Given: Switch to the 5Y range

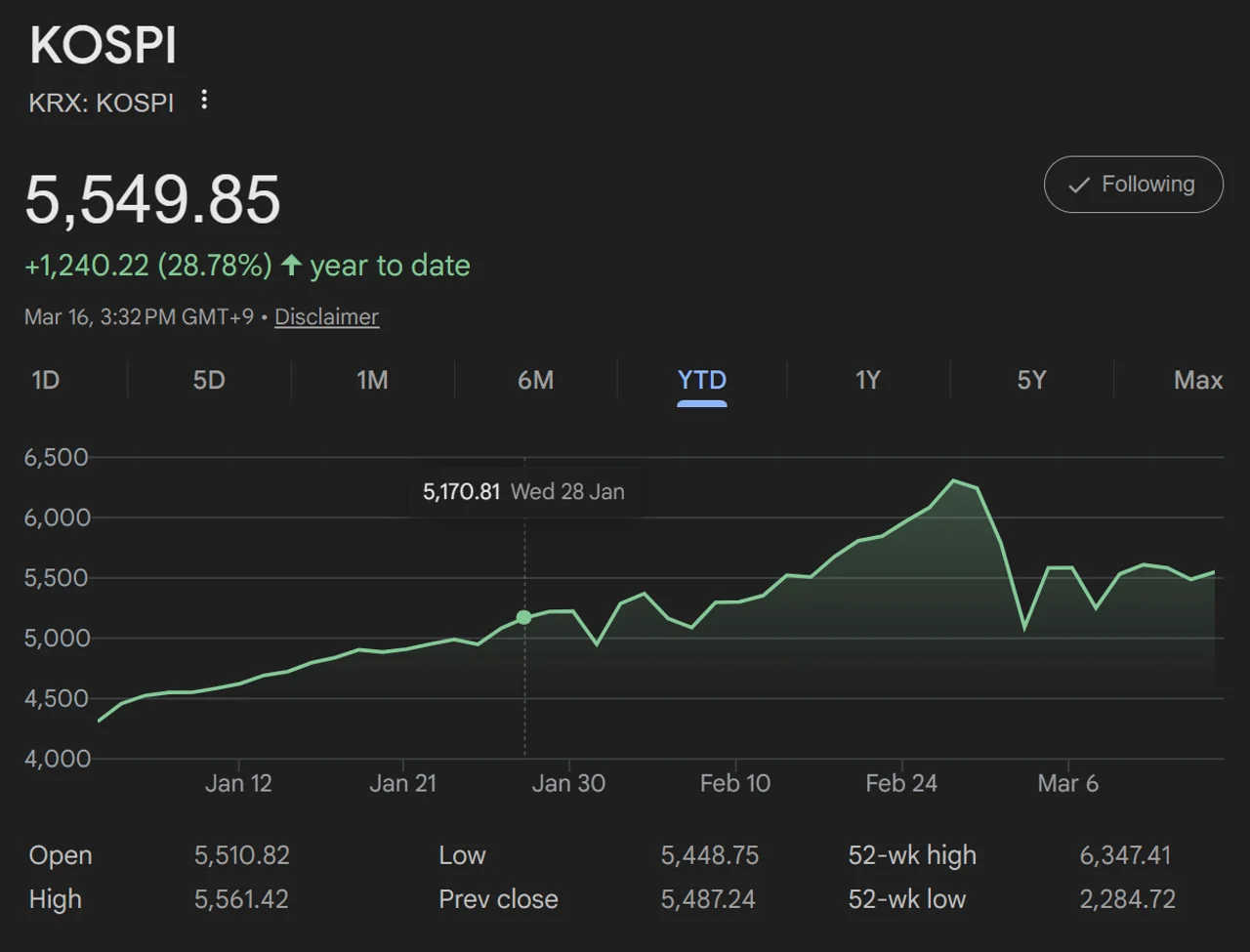Looking at the screenshot, I should tap(1031, 380).
